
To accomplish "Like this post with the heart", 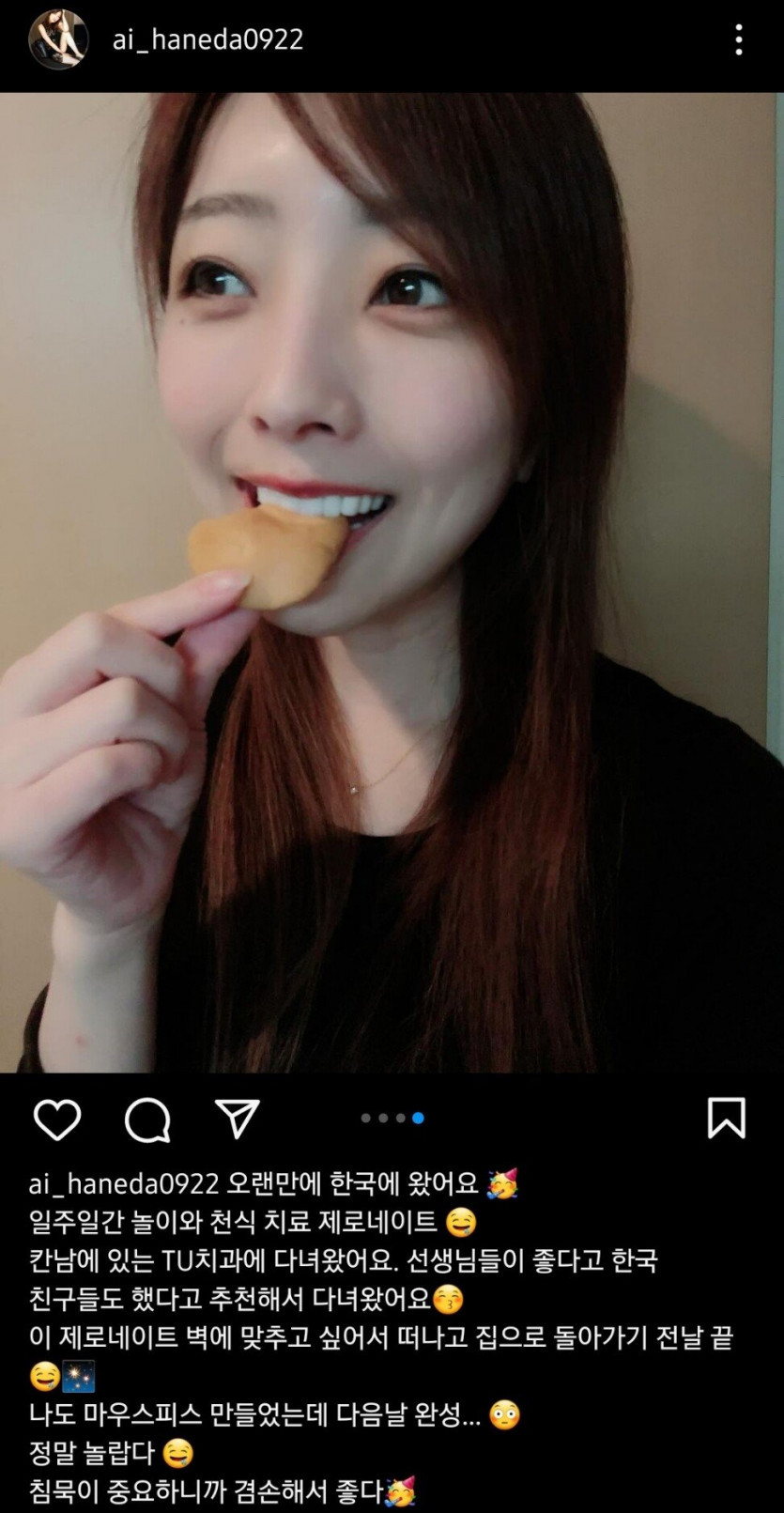I will pyautogui.click(x=57, y=1119).
